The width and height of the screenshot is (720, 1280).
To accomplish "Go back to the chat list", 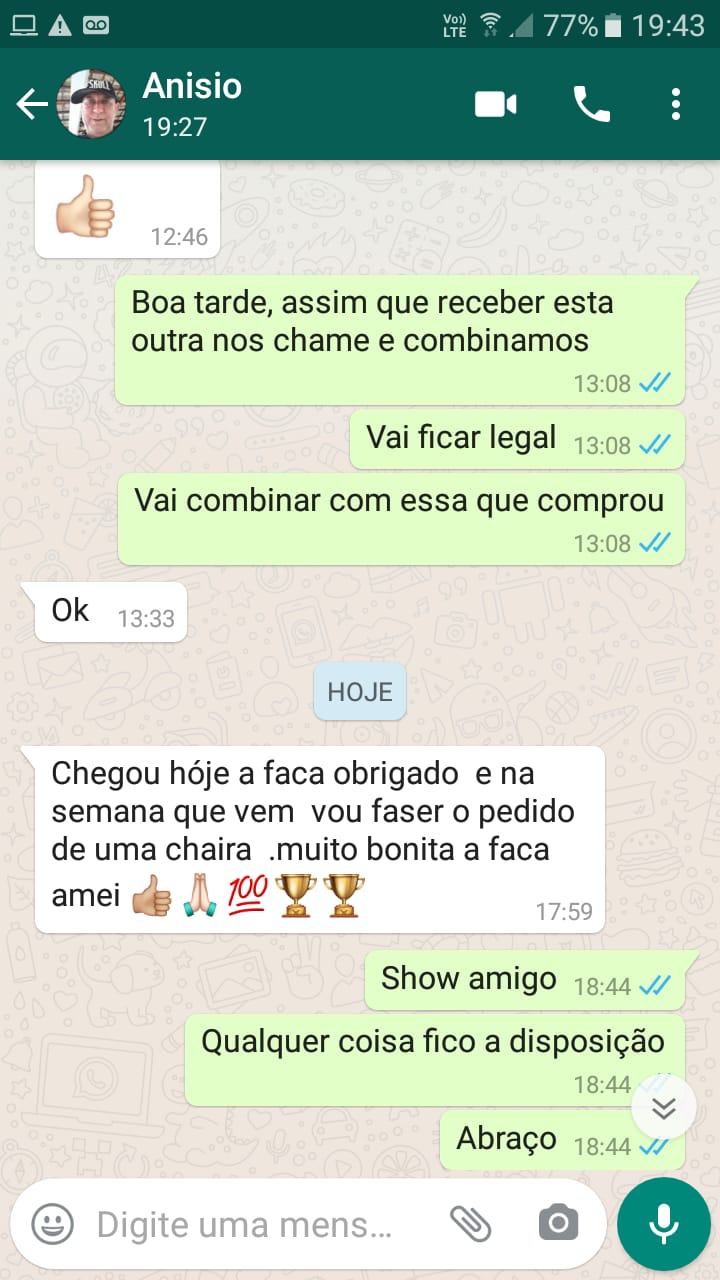I will 31,104.
